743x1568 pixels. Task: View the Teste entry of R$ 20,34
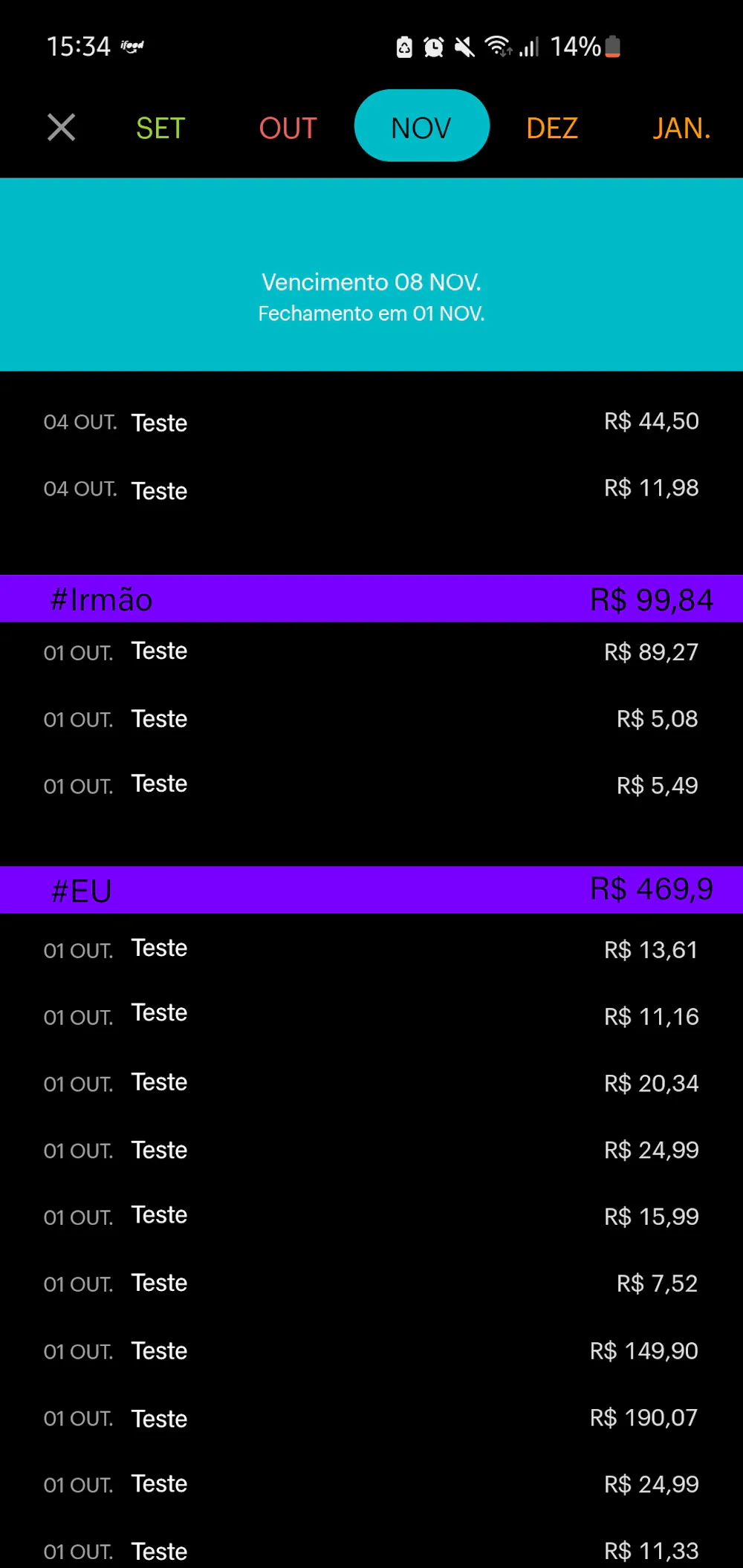pyautogui.click(x=371, y=1083)
